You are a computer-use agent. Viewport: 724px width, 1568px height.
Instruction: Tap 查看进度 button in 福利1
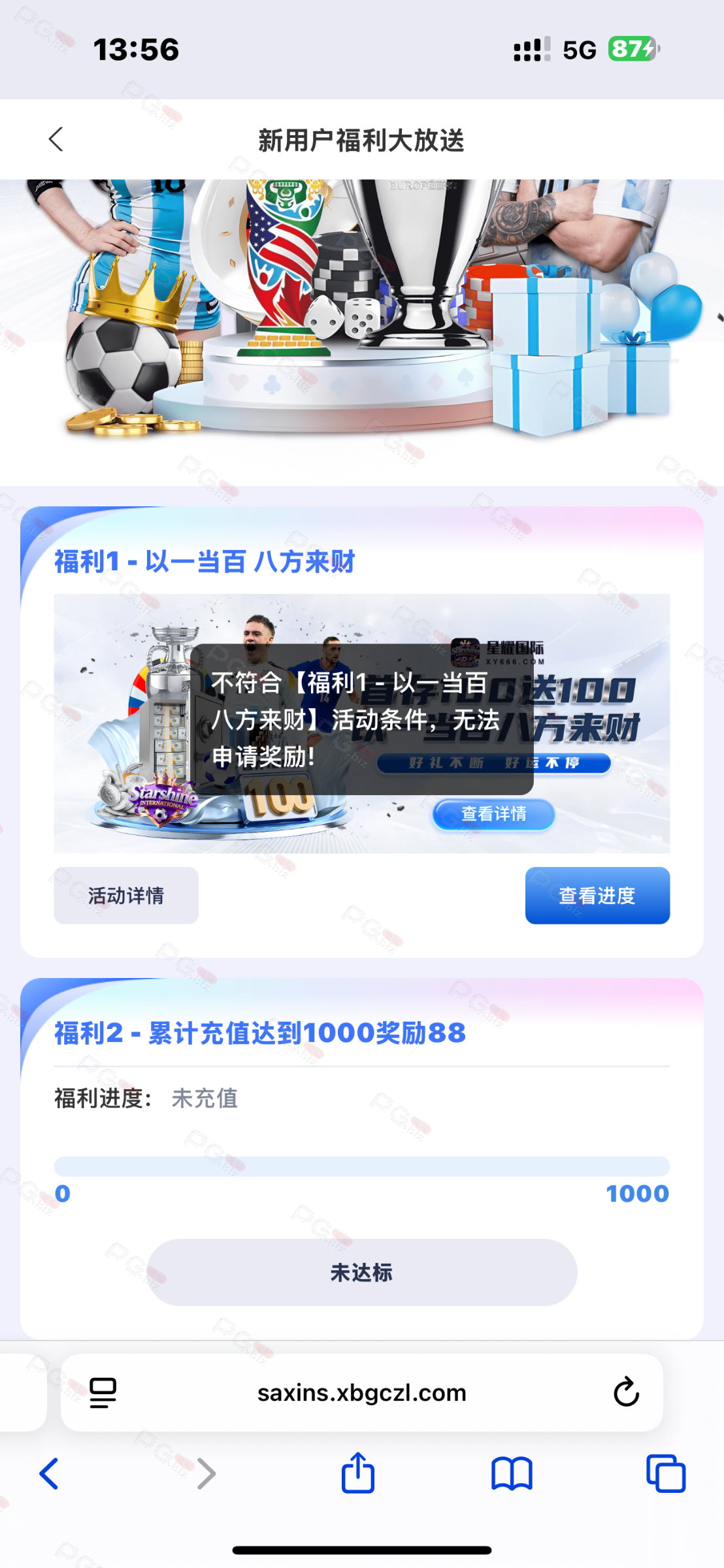(x=597, y=895)
